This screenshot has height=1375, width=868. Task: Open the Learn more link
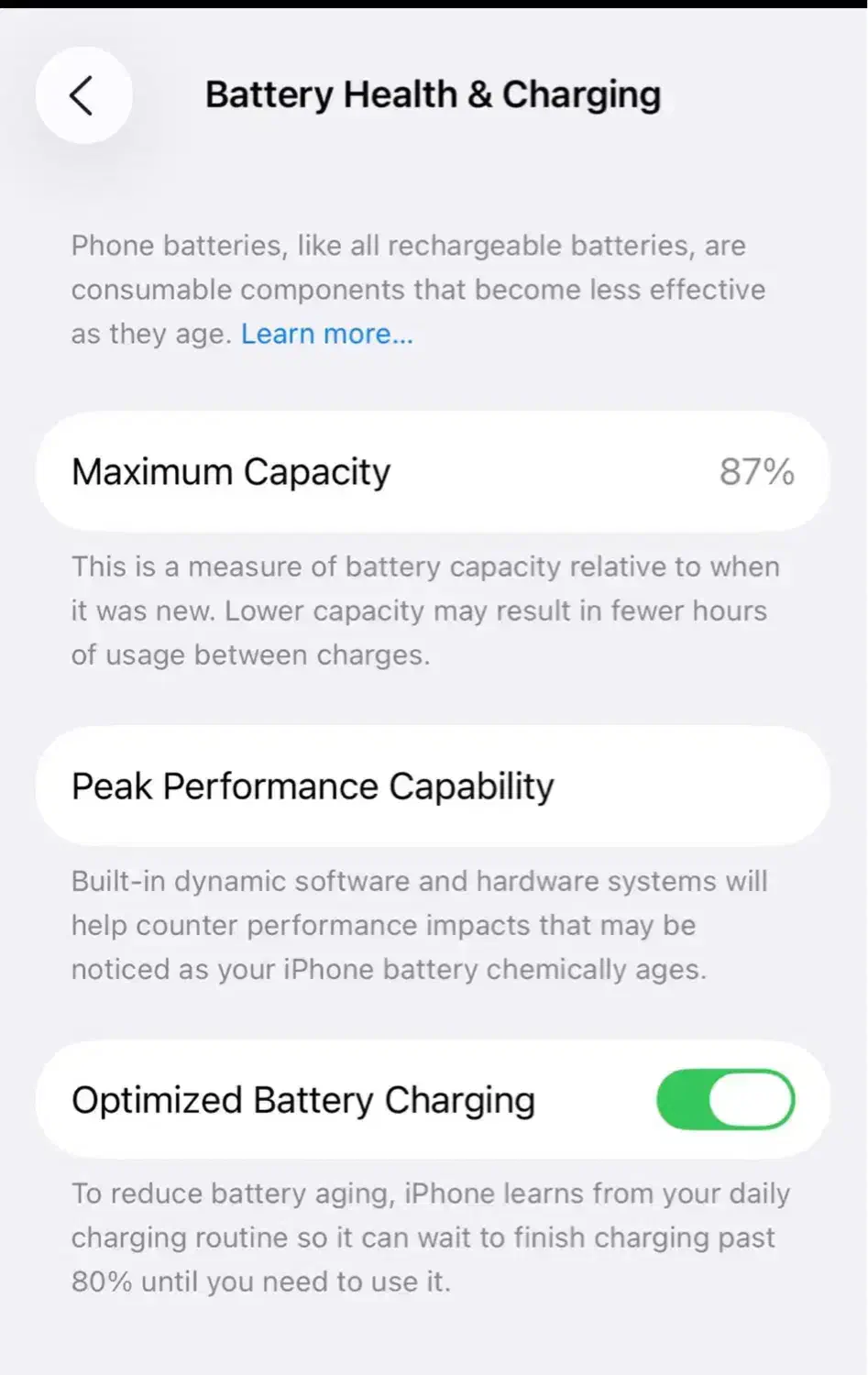pos(326,334)
